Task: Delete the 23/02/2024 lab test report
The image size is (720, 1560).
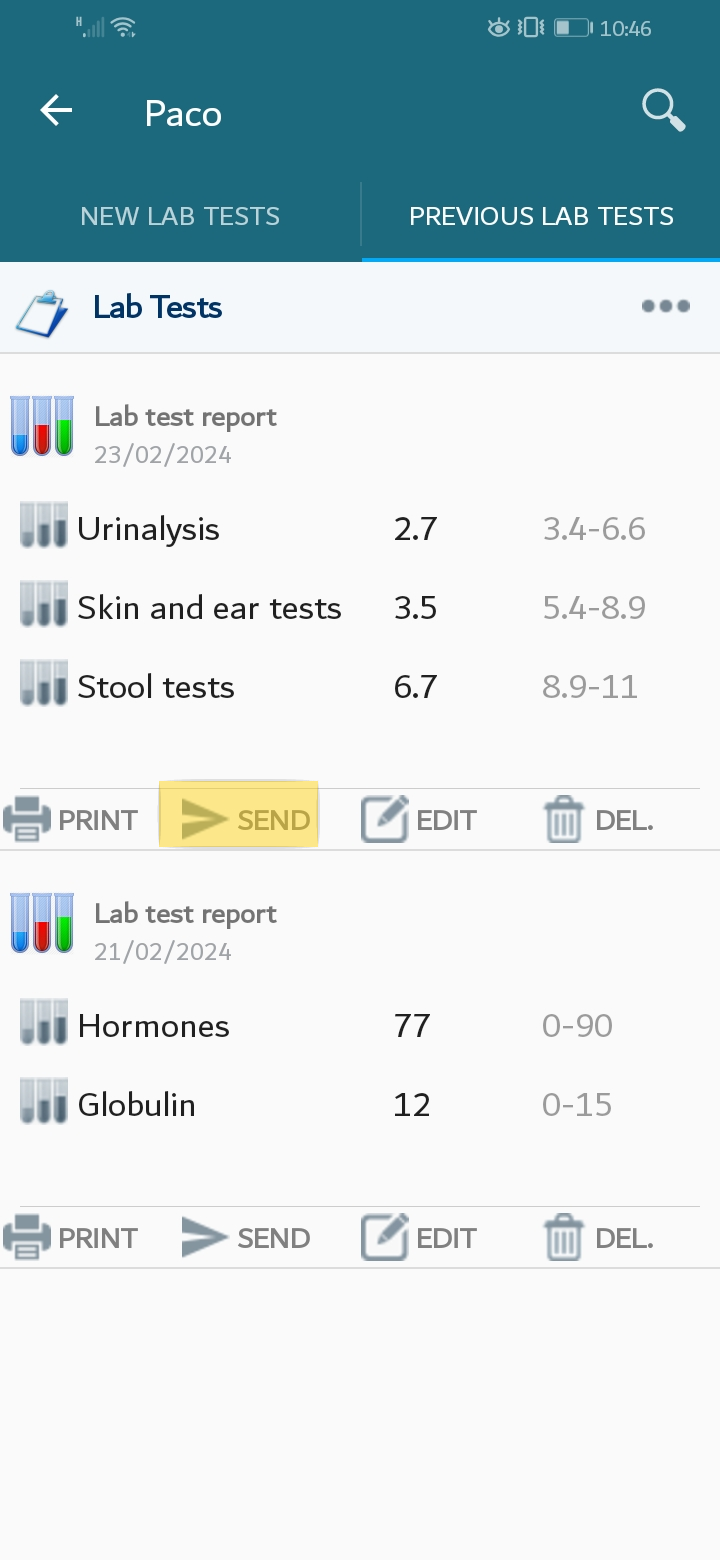Action: pos(598,820)
